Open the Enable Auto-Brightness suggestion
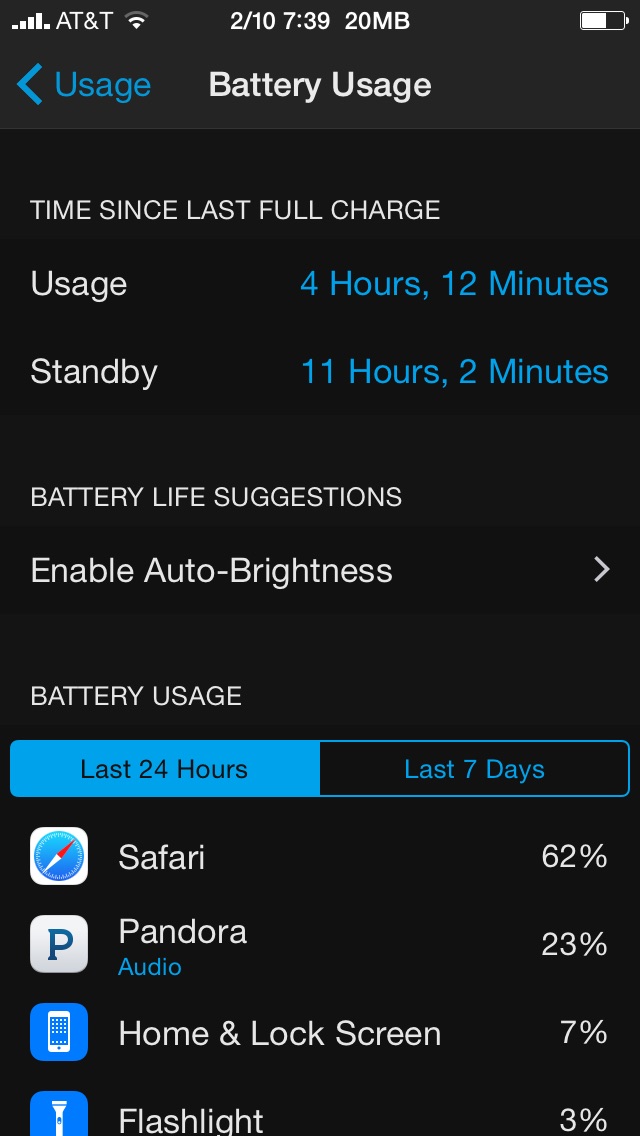This screenshot has height=1136, width=640. (320, 571)
